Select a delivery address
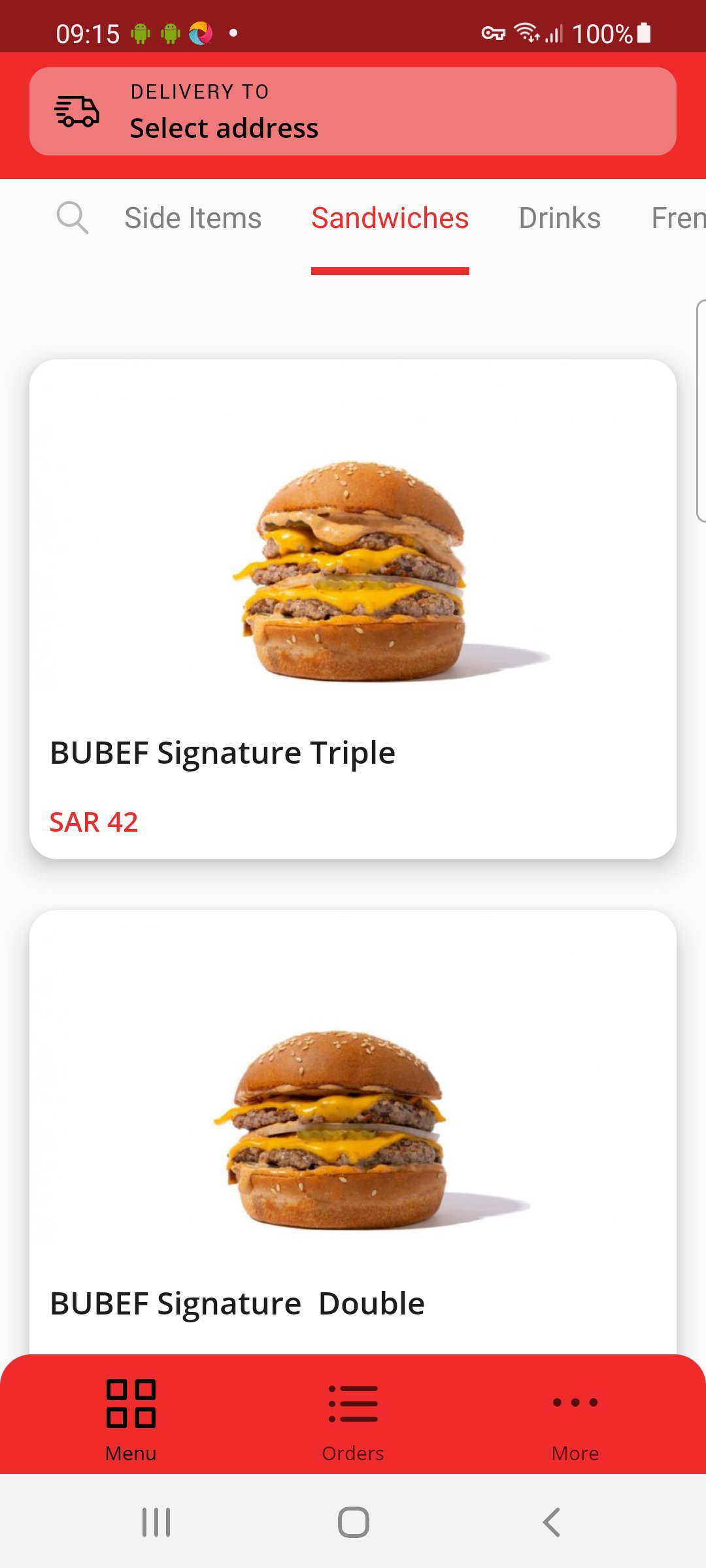Image resolution: width=706 pixels, height=1568 pixels. [353, 112]
